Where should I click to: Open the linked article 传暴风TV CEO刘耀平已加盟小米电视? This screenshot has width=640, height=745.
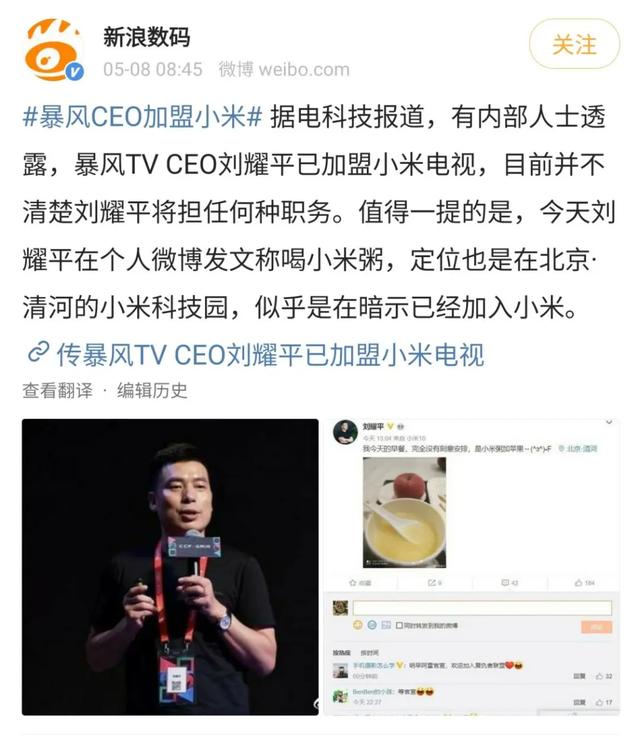point(268,353)
